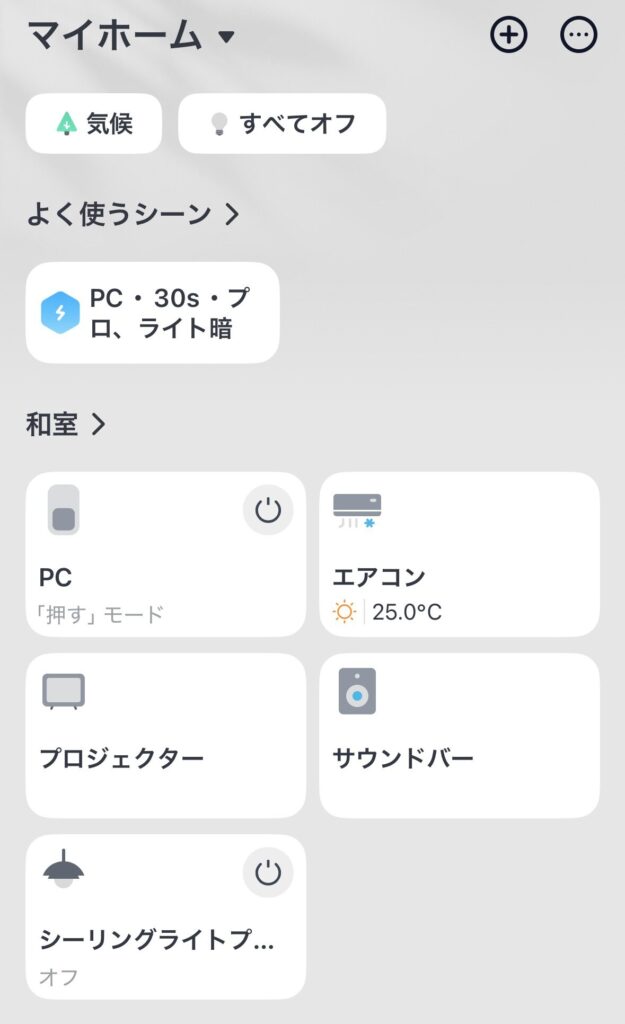625x1024 pixels.
Task: Expand the マイホーム home selector
Action: pyautogui.click(x=131, y=36)
